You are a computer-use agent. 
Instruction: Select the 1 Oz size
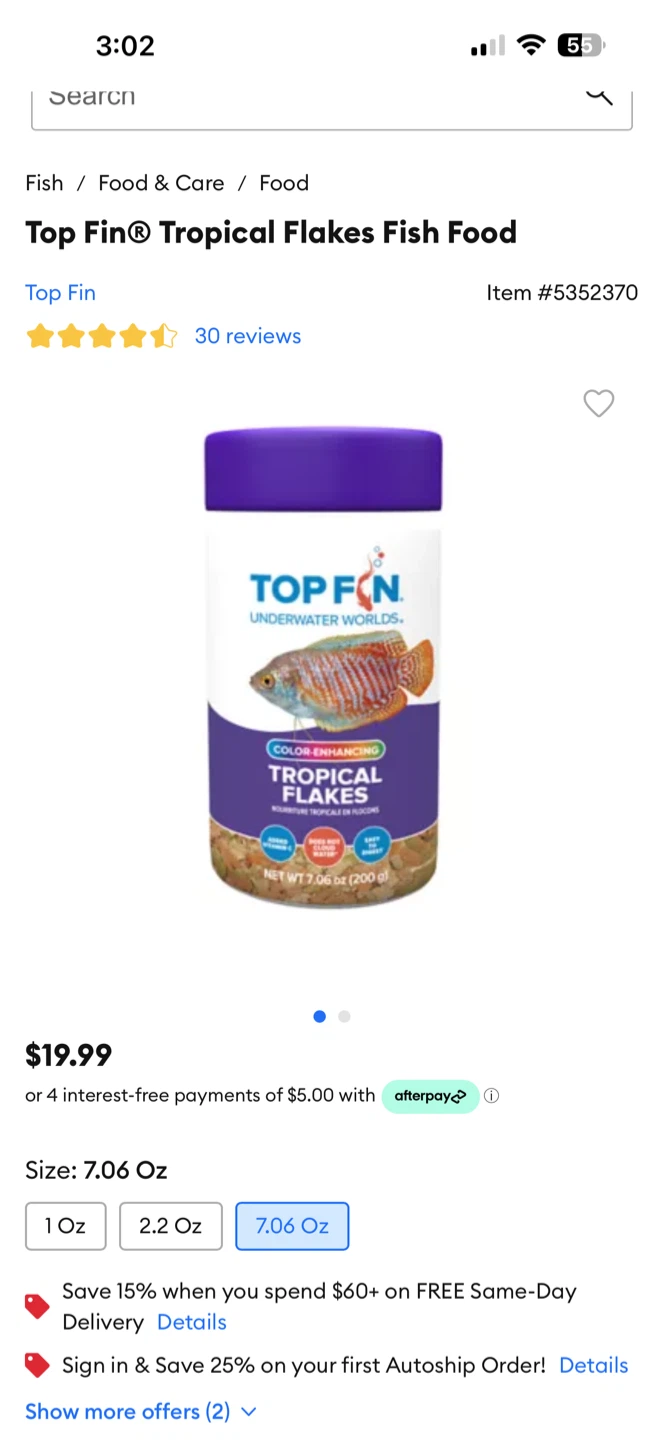click(65, 1226)
